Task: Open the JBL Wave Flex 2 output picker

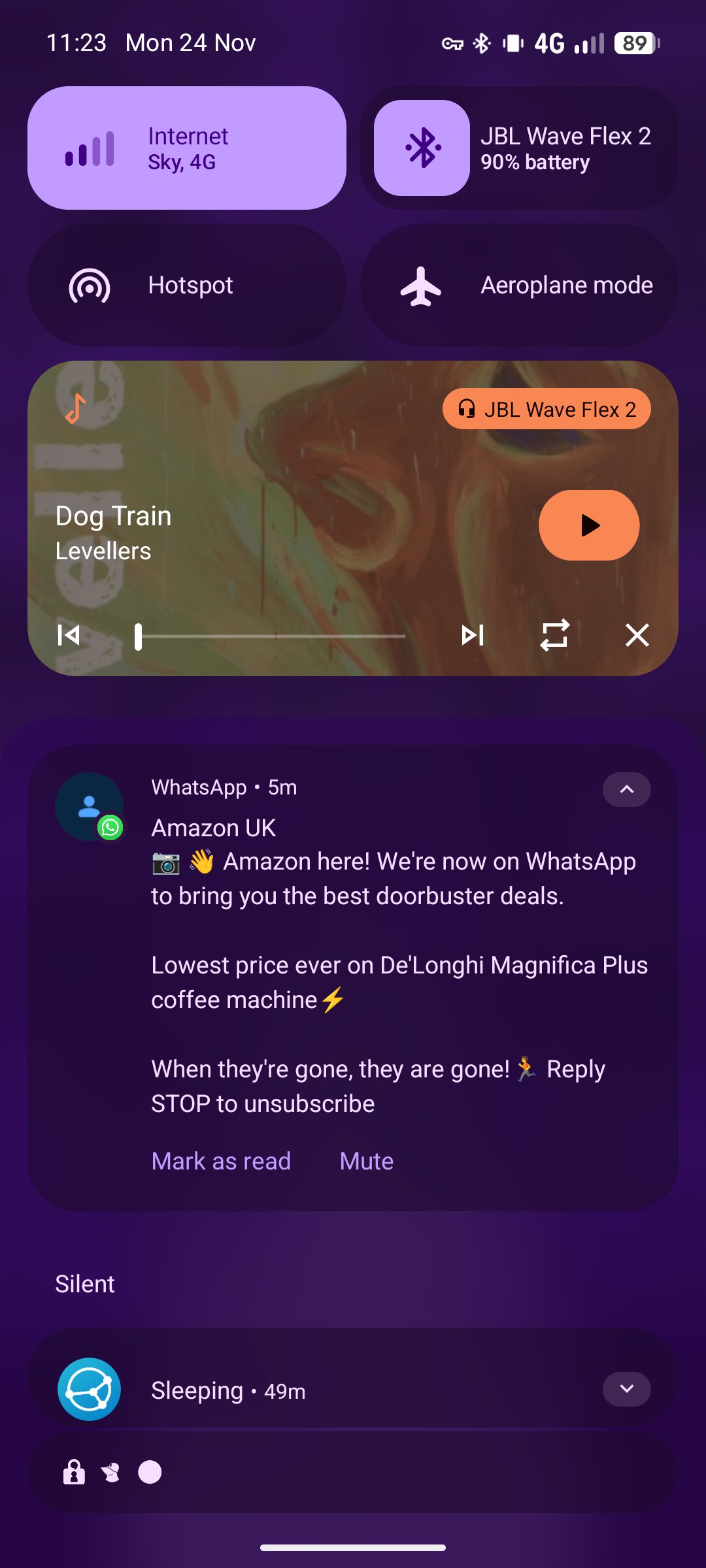Action: click(546, 409)
